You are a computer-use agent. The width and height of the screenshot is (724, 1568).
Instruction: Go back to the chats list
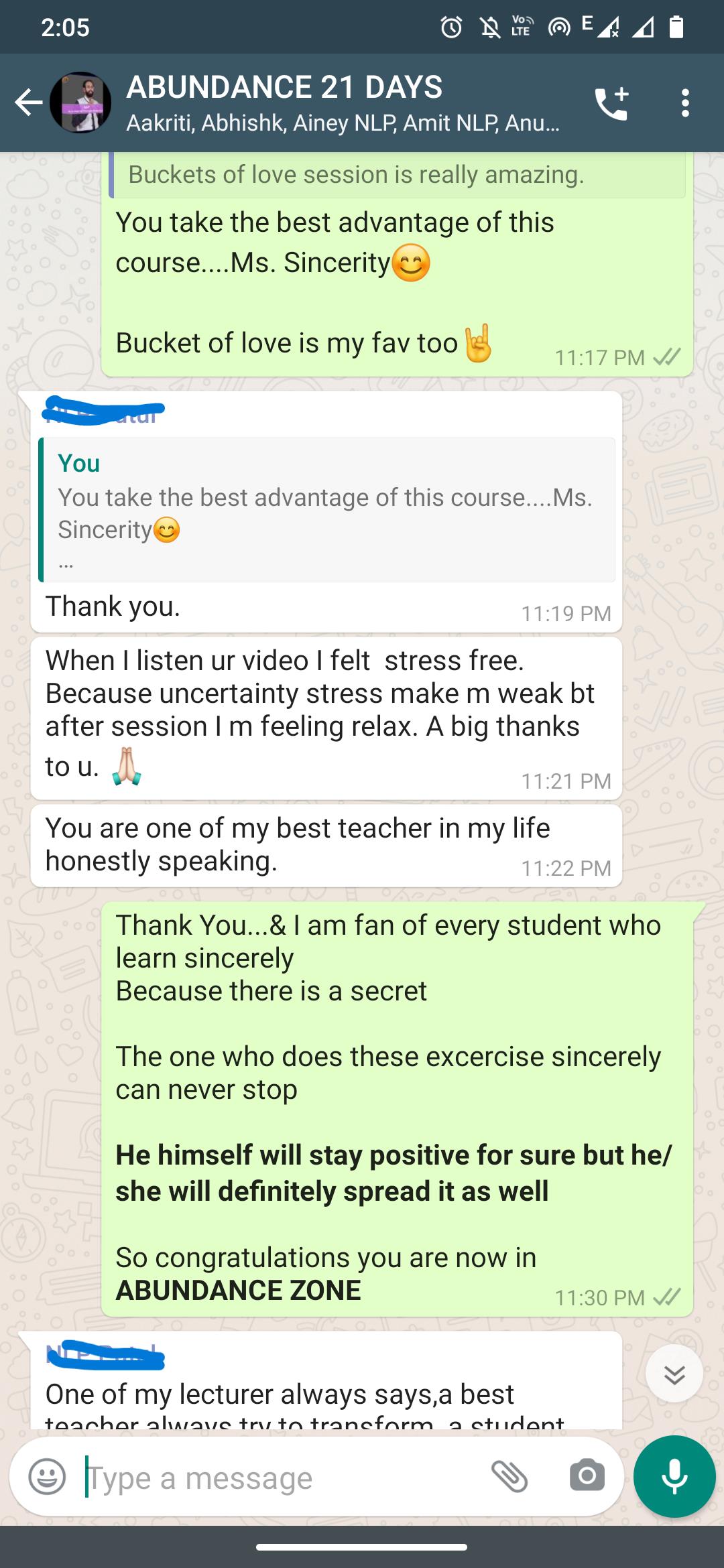(28, 103)
